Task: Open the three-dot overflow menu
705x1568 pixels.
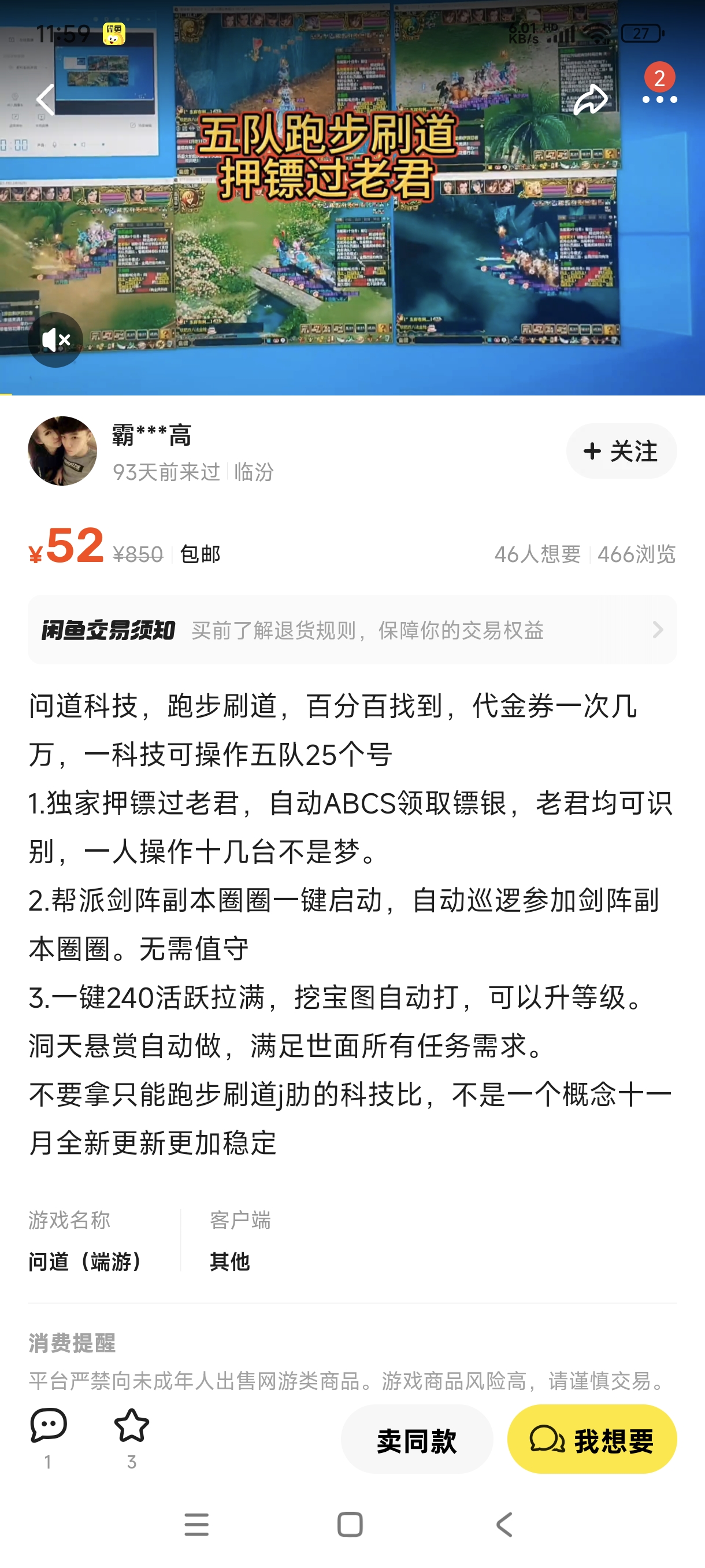Action: pyautogui.click(x=659, y=99)
